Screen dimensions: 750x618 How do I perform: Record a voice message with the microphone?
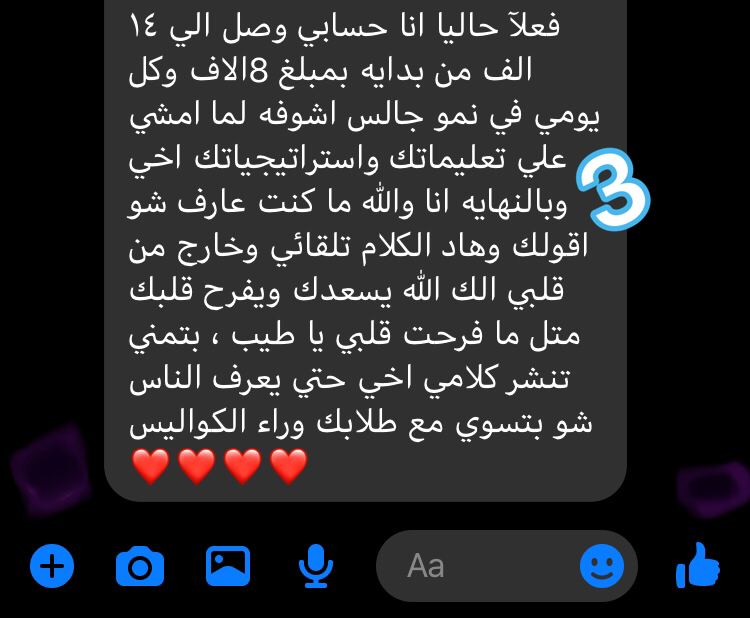(x=316, y=567)
